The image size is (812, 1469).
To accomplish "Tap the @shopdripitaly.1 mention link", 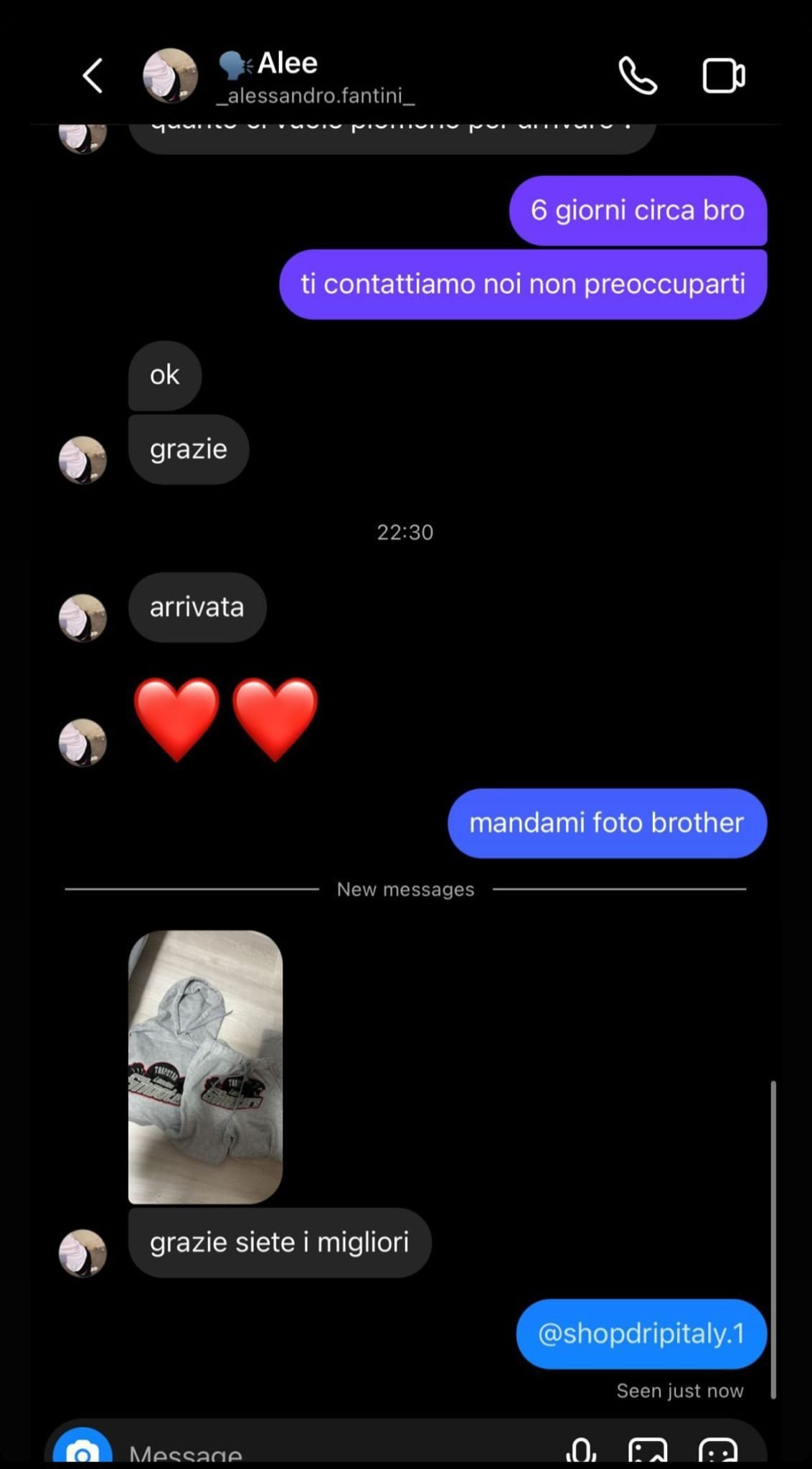I will point(641,1333).
